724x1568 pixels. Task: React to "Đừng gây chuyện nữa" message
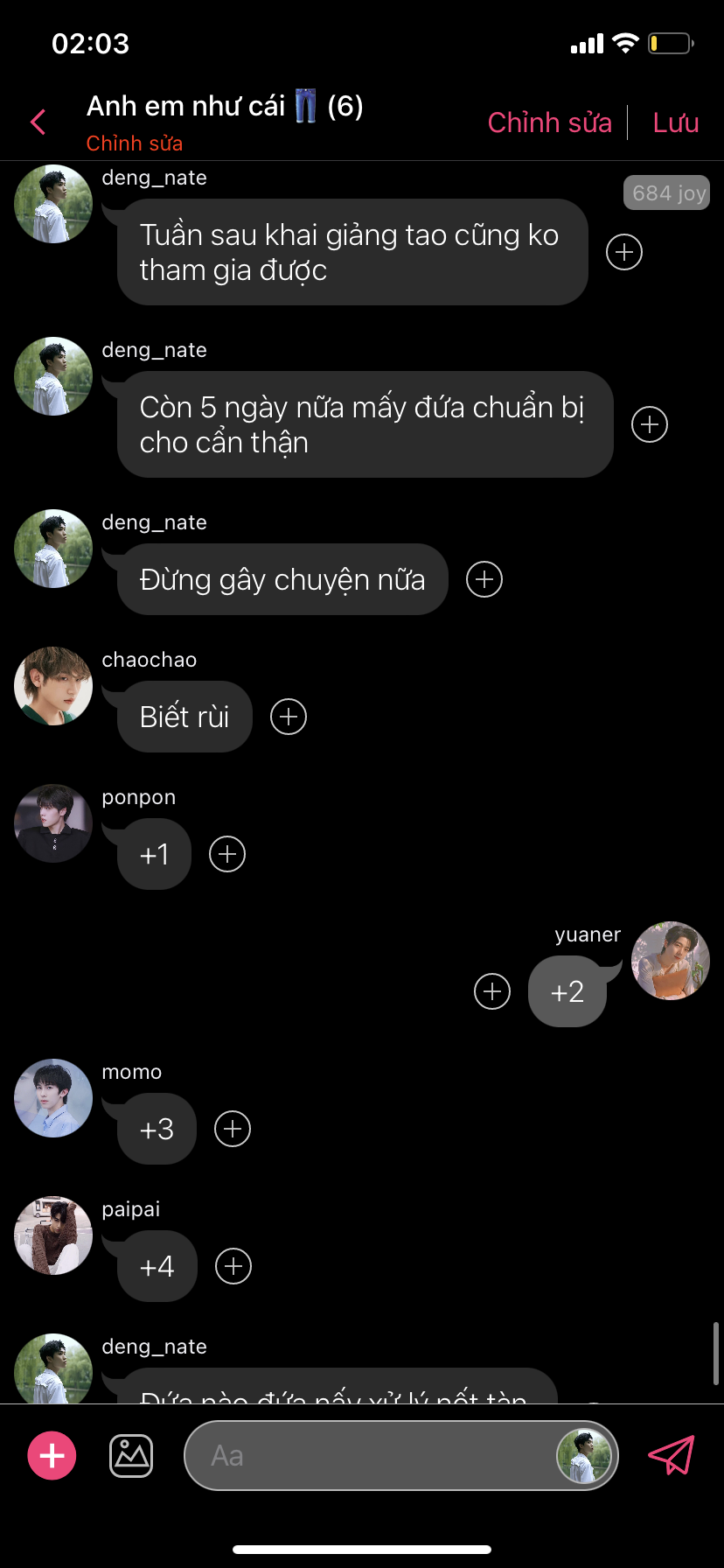click(484, 579)
